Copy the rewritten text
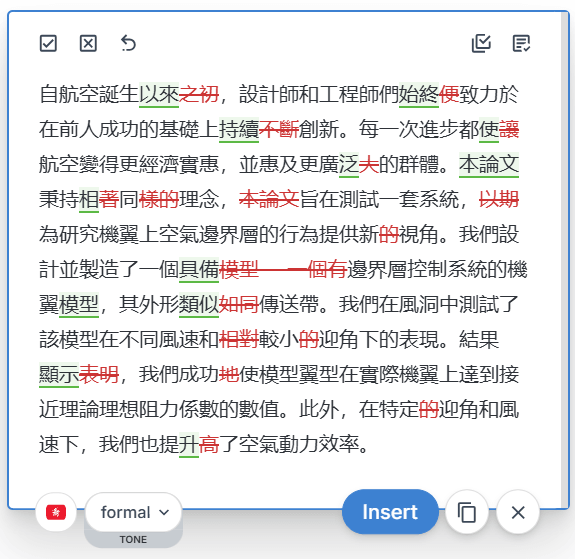Screen dimensions: 575x559 click(x=467, y=512)
